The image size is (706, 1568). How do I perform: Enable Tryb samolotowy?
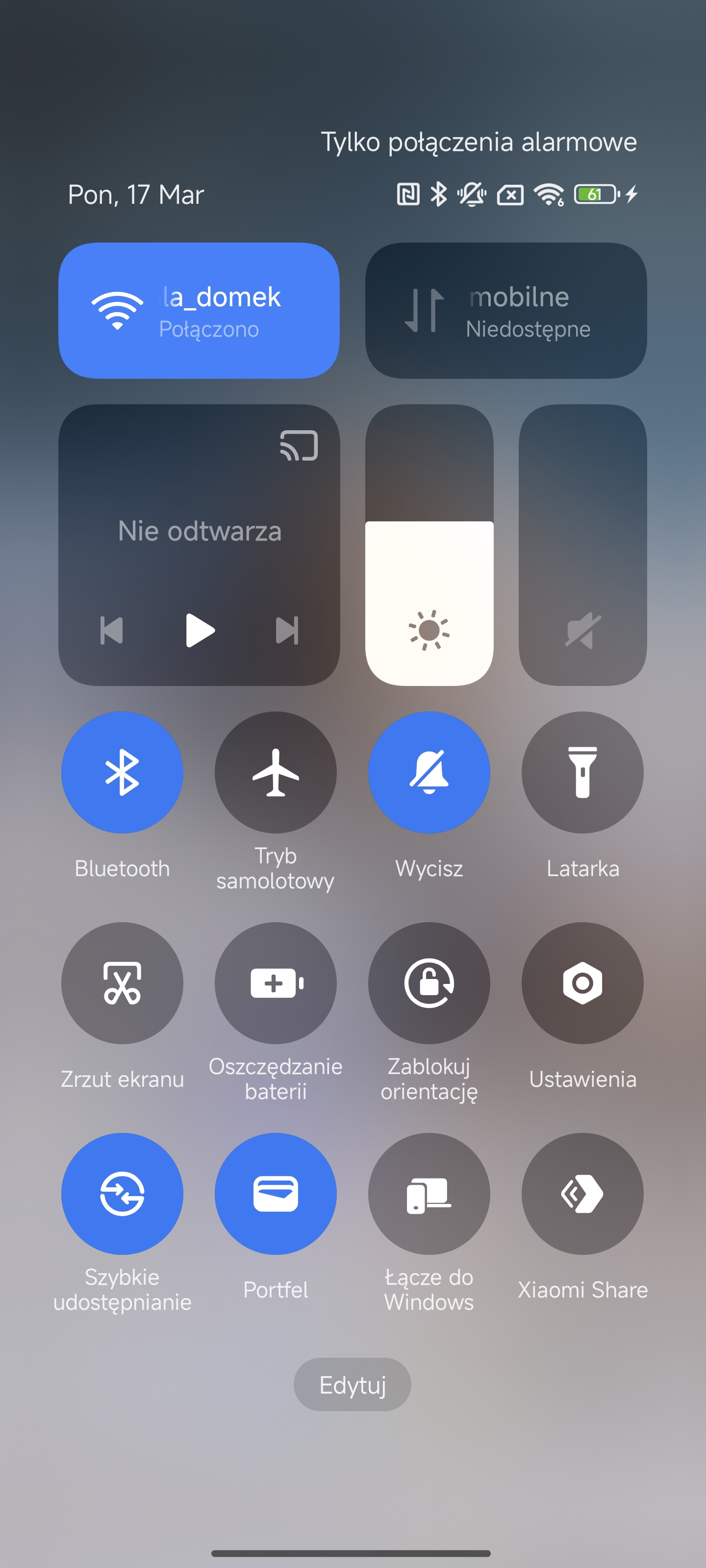[276, 772]
